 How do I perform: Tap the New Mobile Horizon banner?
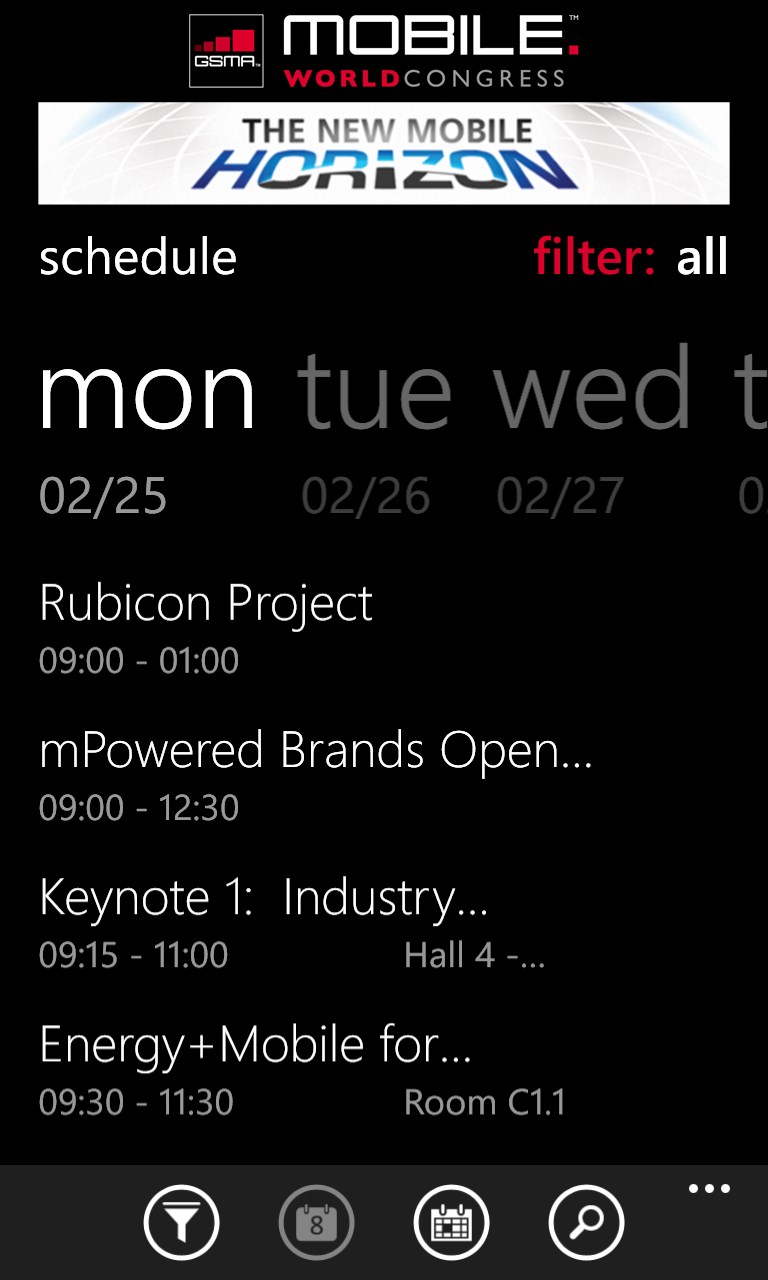click(x=384, y=153)
